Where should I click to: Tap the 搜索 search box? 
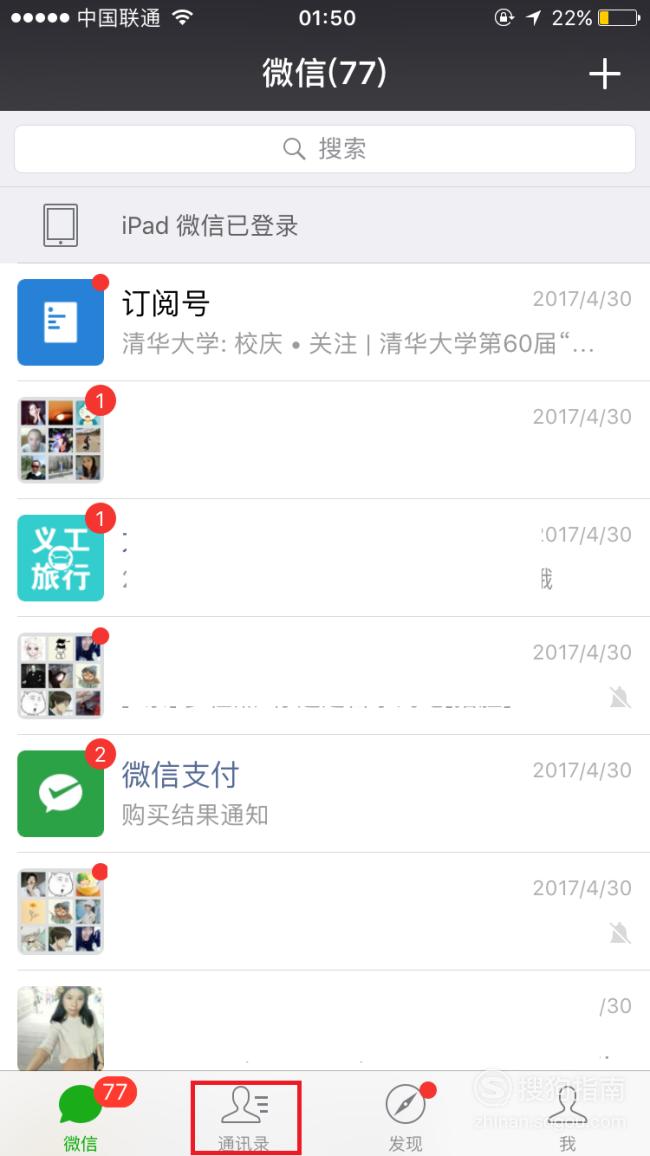pos(325,149)
